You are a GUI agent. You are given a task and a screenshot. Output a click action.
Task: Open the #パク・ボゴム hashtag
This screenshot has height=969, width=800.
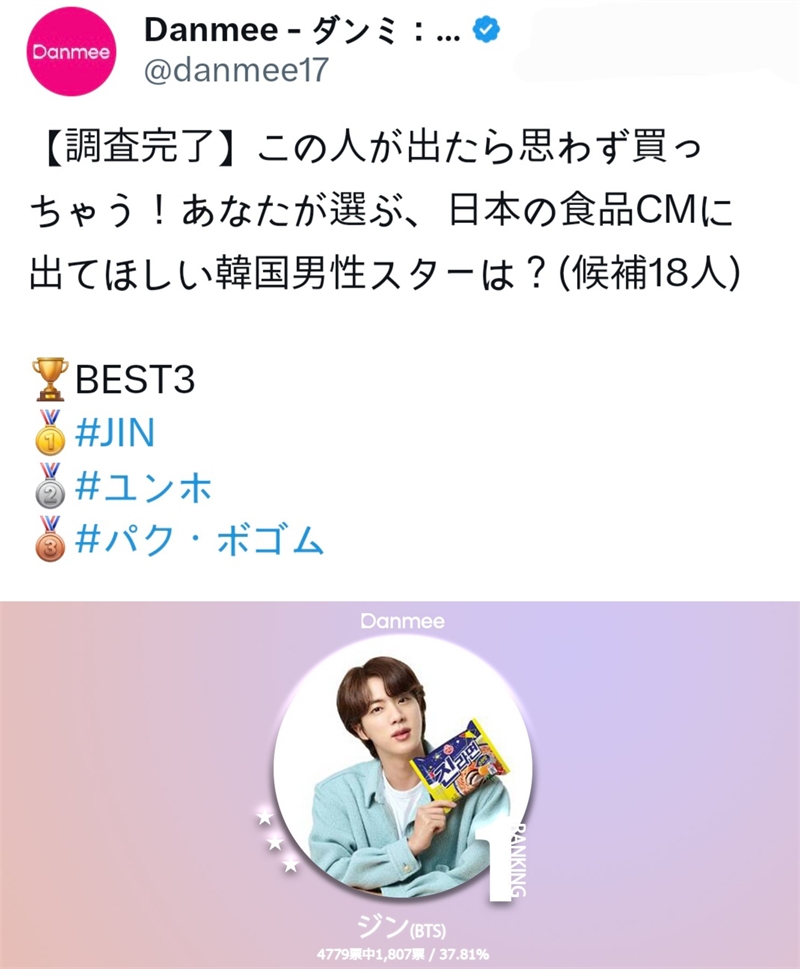[x=201, y=541]
